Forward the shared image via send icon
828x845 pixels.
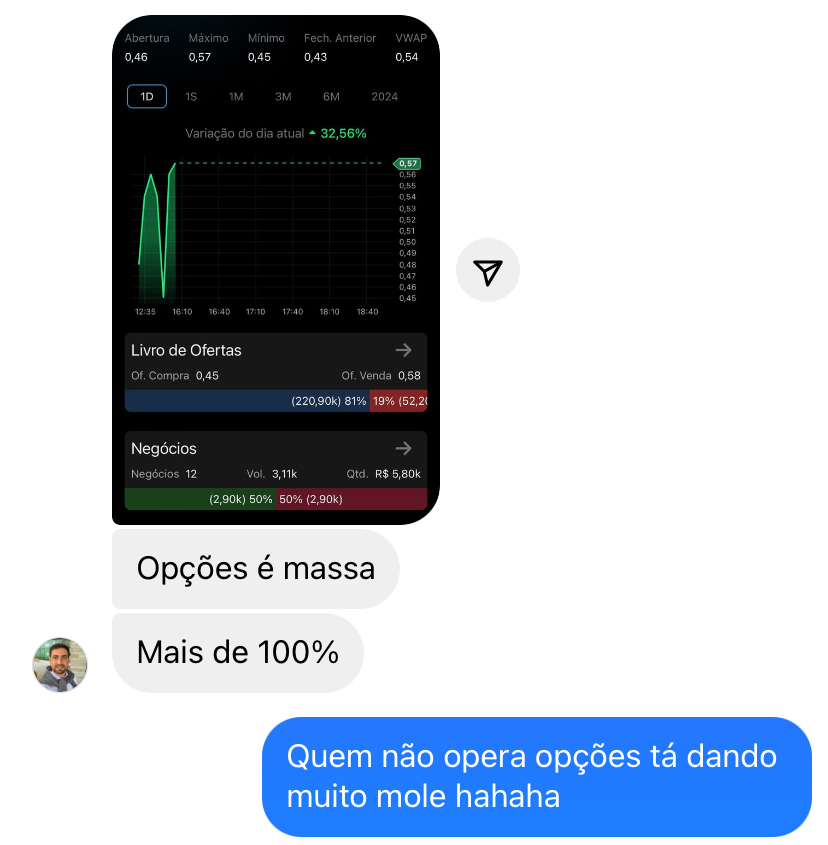[x=487, y=270]
